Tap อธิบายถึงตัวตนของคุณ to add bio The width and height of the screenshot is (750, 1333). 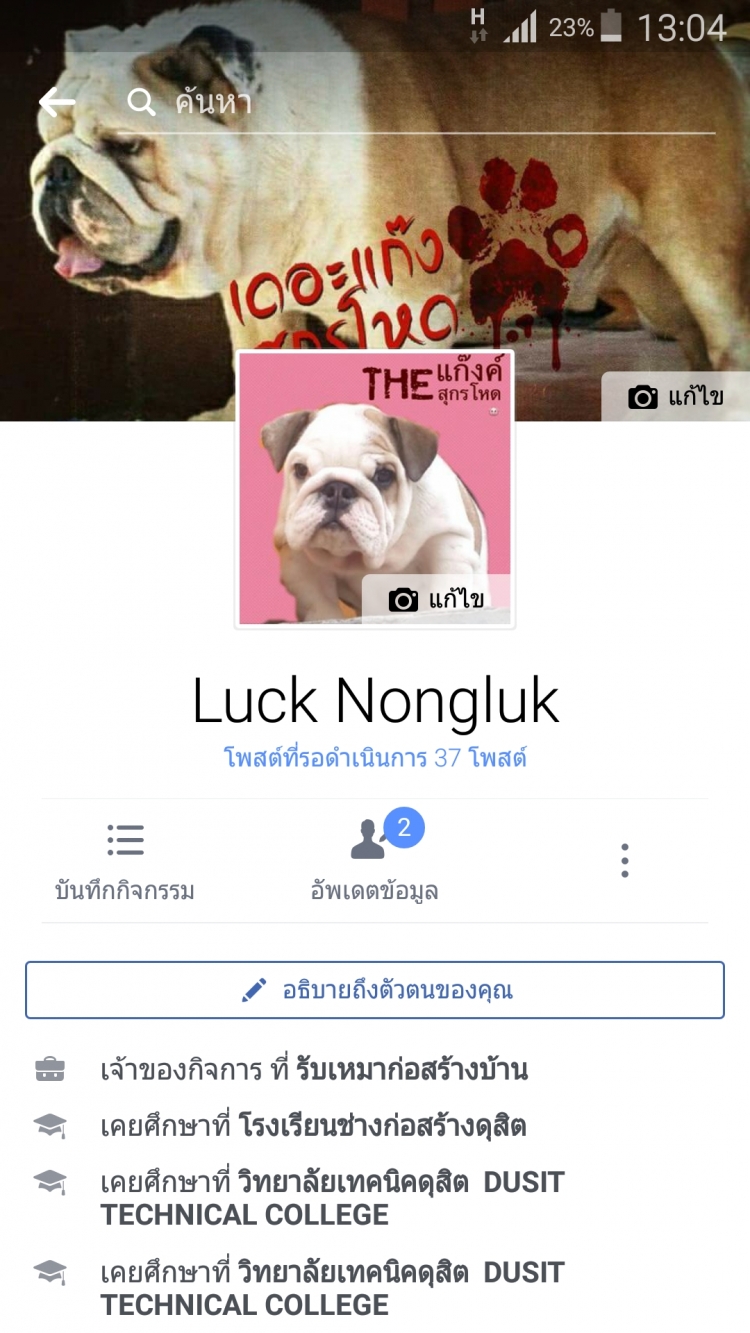tap(375, 990)
